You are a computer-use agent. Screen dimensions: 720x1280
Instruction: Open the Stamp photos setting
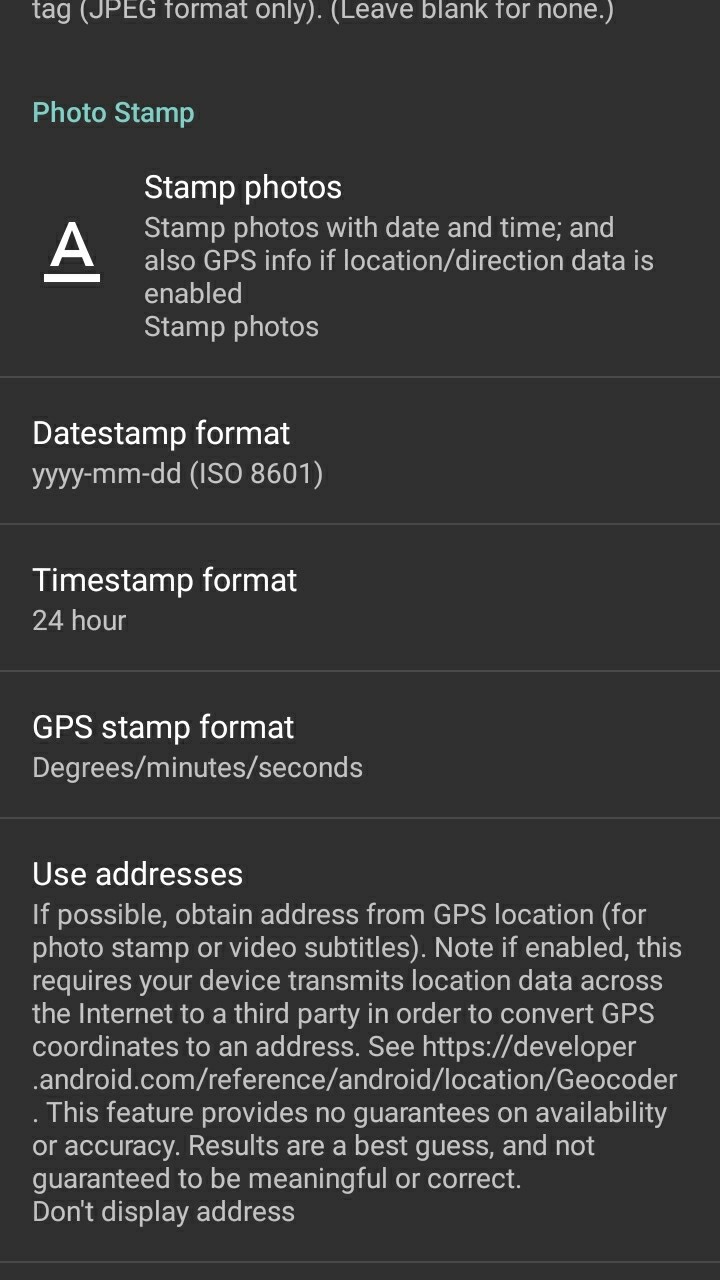(360, 256)
